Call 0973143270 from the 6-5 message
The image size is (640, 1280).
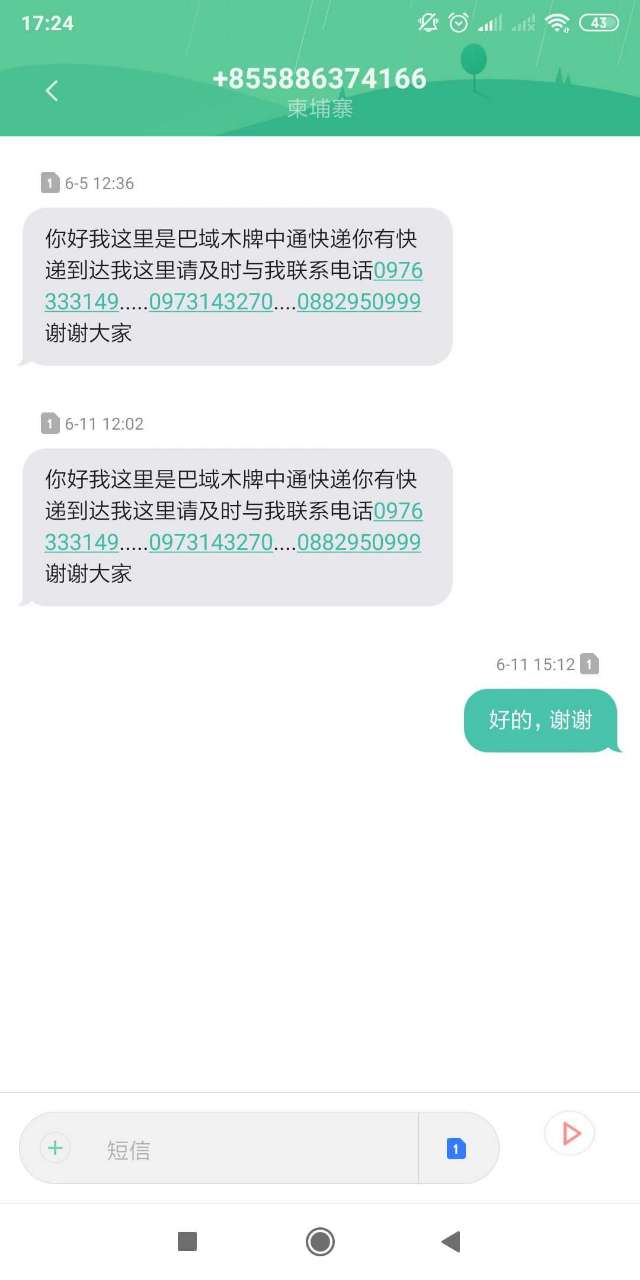coord(211,302)
